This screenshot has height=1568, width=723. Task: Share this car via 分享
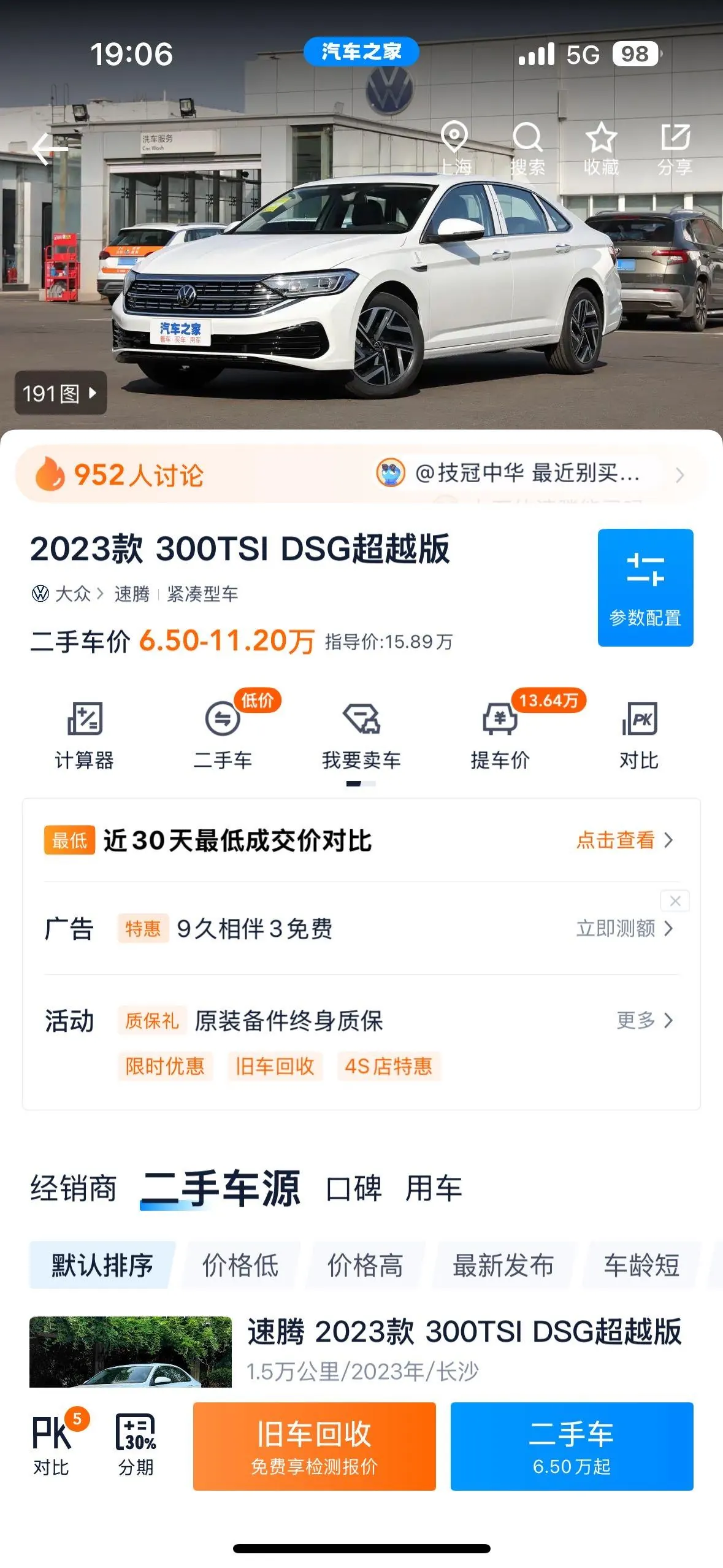point(675,149)
